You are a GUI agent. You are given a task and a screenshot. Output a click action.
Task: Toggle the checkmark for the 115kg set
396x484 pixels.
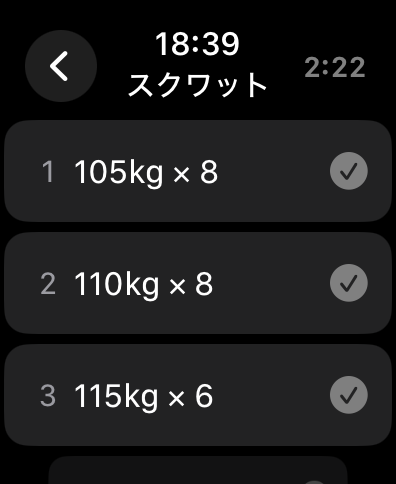(349, 395)
